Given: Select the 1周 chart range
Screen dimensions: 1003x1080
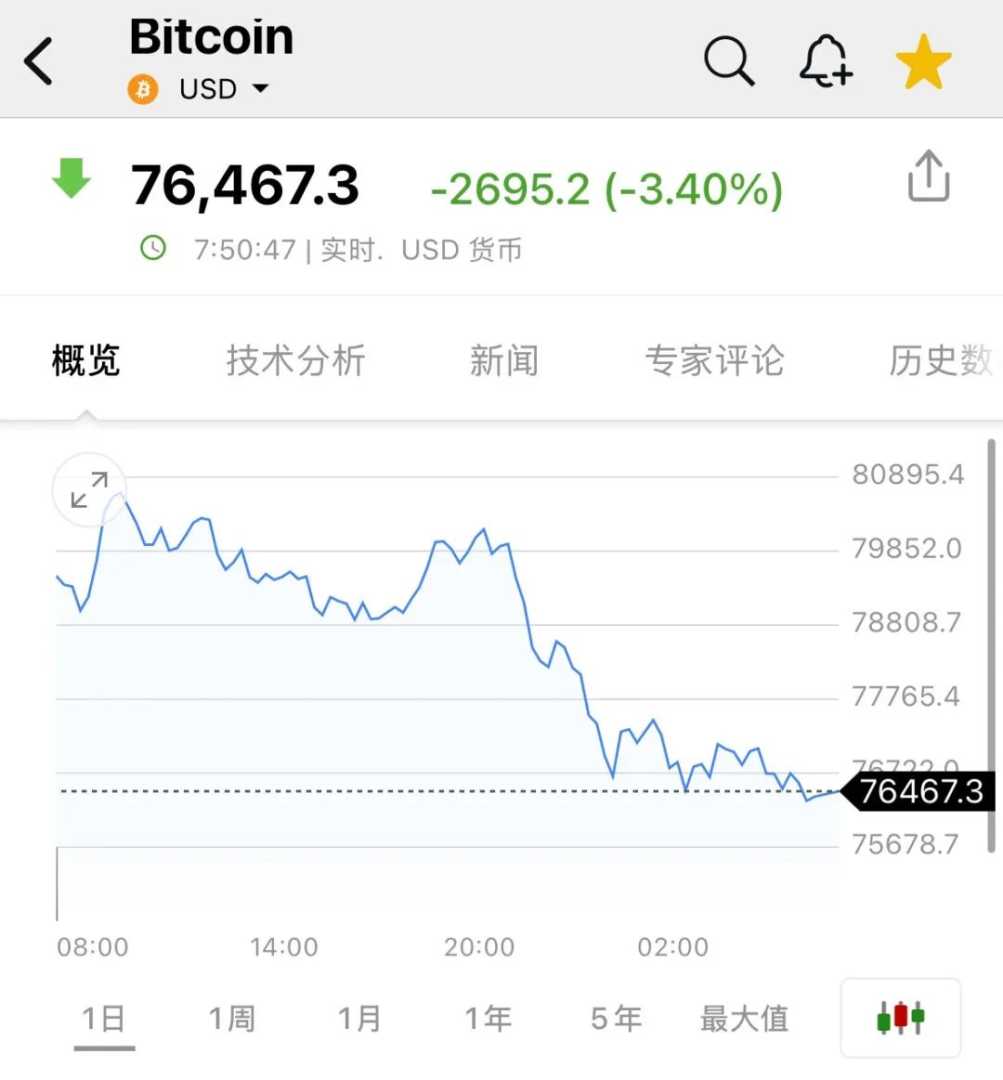Looking at the screenshot, I should tap(232, 1019).
